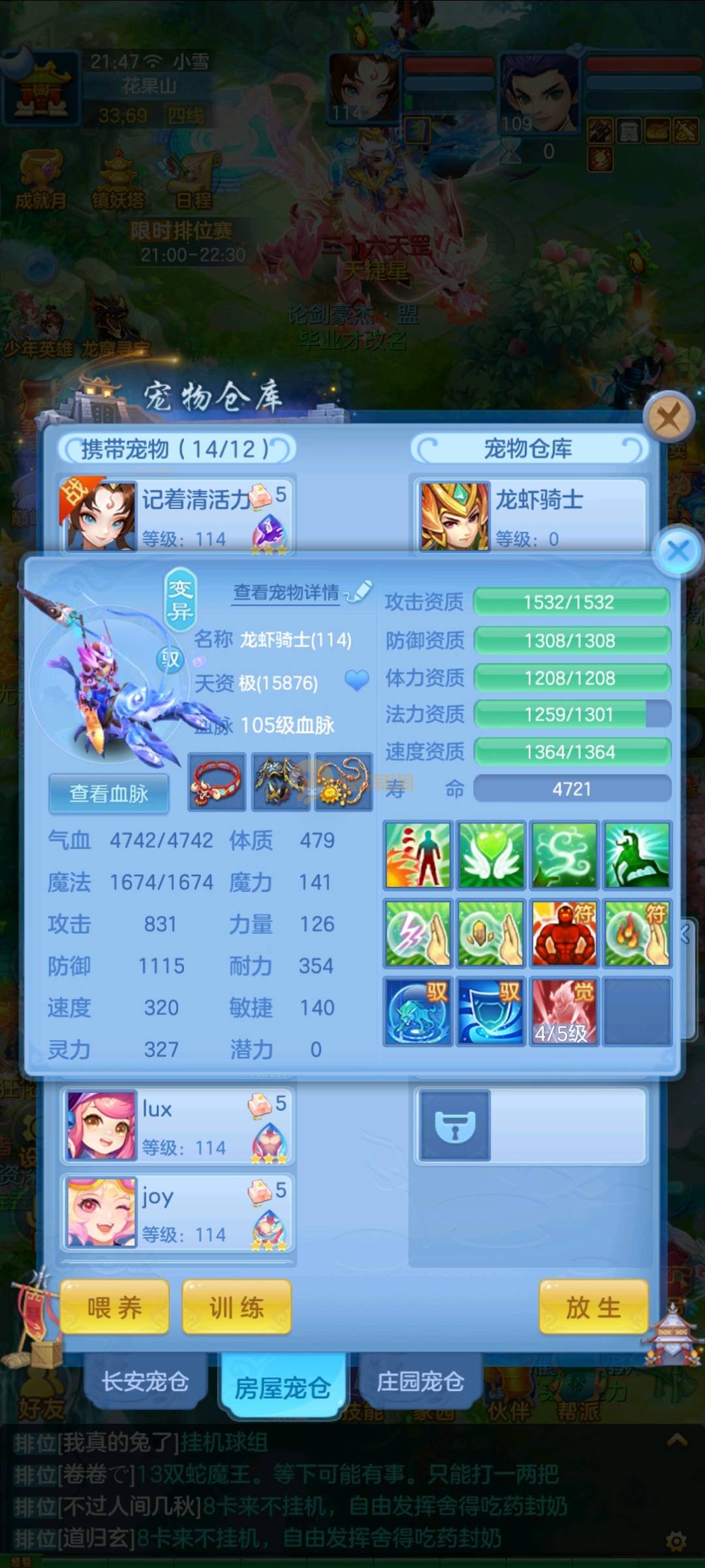Image resolution: width=705 pixels, height=1568 pixels.
Task: View the green heart wings skill
Action: click(x=491, y=855)
